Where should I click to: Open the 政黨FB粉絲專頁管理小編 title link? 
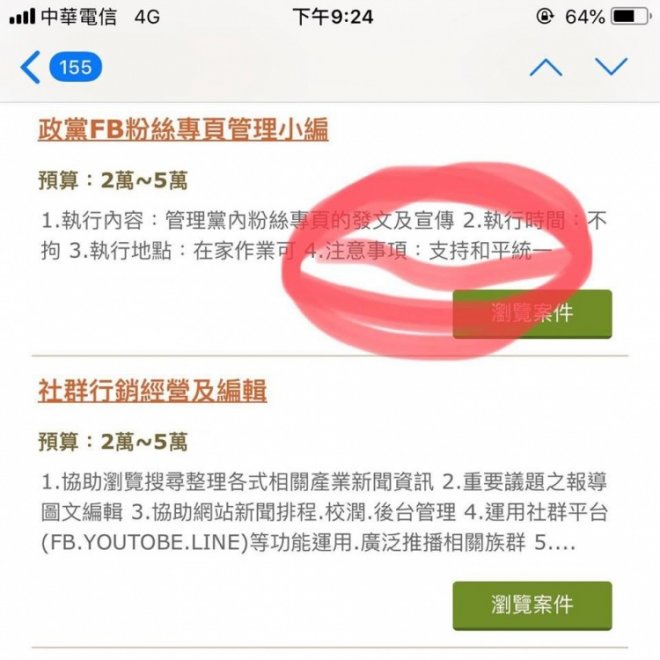183,129
